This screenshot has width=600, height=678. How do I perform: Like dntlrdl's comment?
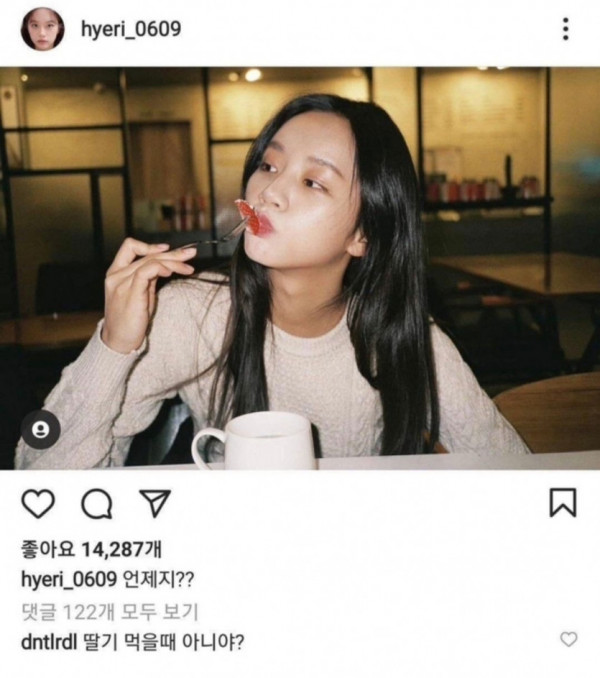tap(568, 639)
